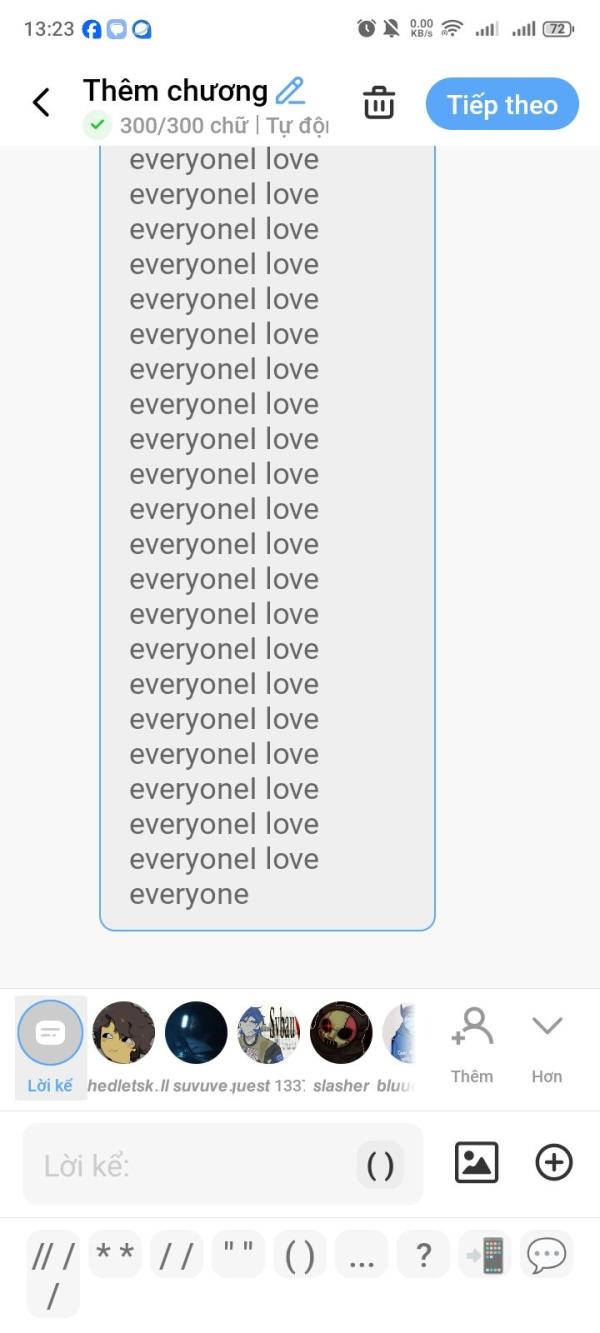This screenshot has width=600, height=1333.
Task: Tap the Tiếp theo button
Action: pos(502,104)
